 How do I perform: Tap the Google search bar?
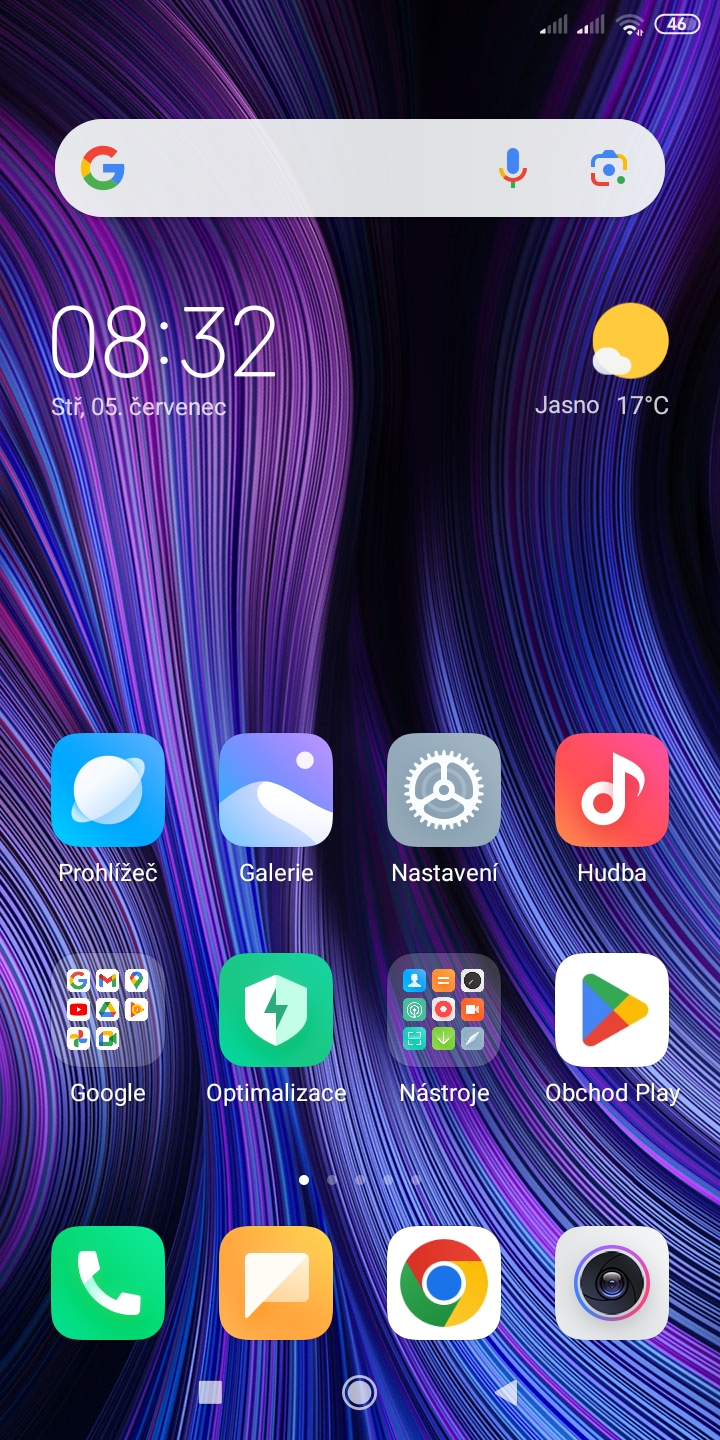pyautogui.click(x=300, y=168)
